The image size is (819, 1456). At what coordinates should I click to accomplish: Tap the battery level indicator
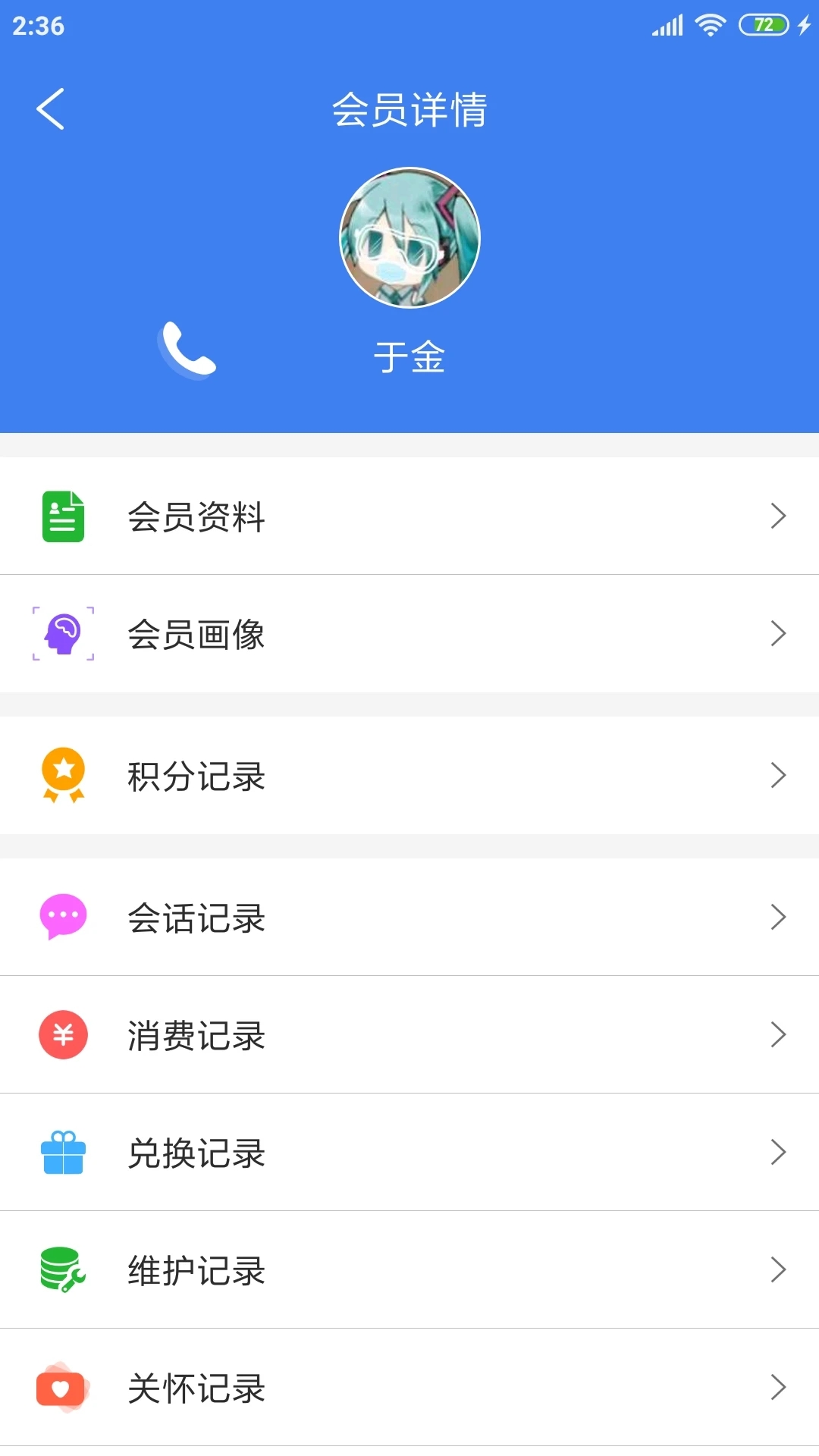[764, 25]
